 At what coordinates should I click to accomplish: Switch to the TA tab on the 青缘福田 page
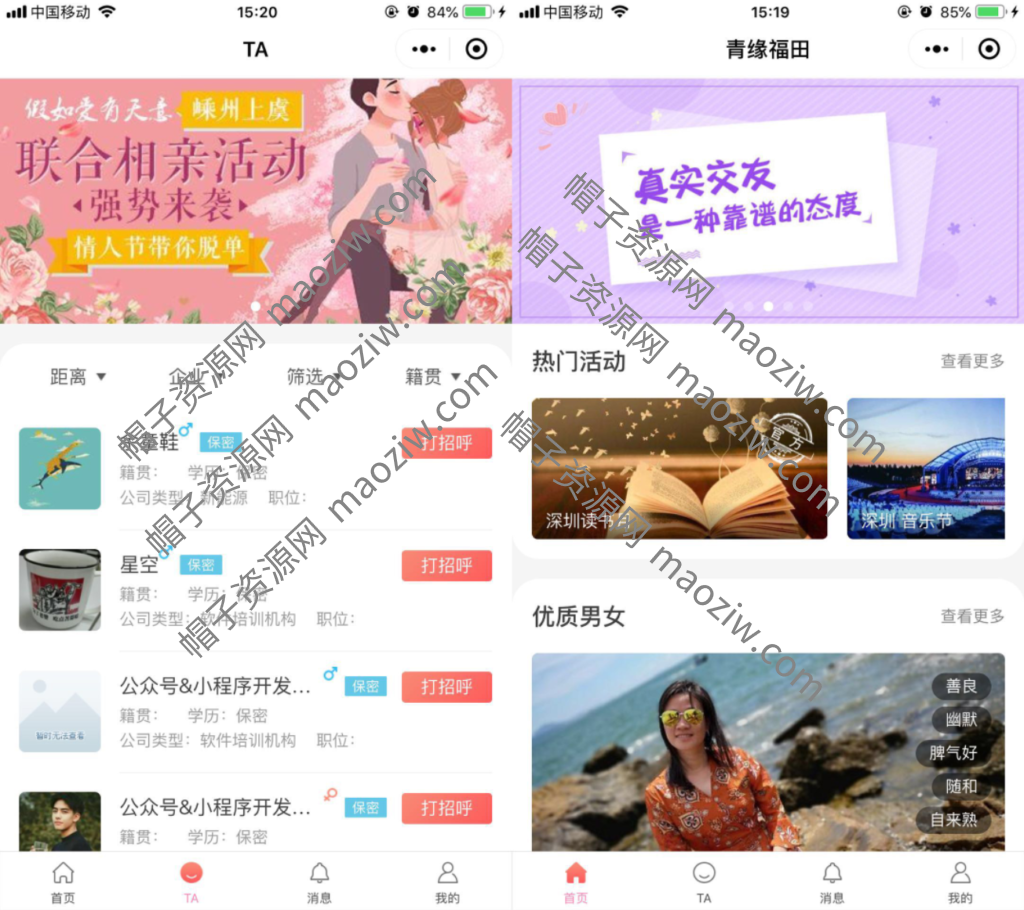pyautogui.click(x=704, y=882)
